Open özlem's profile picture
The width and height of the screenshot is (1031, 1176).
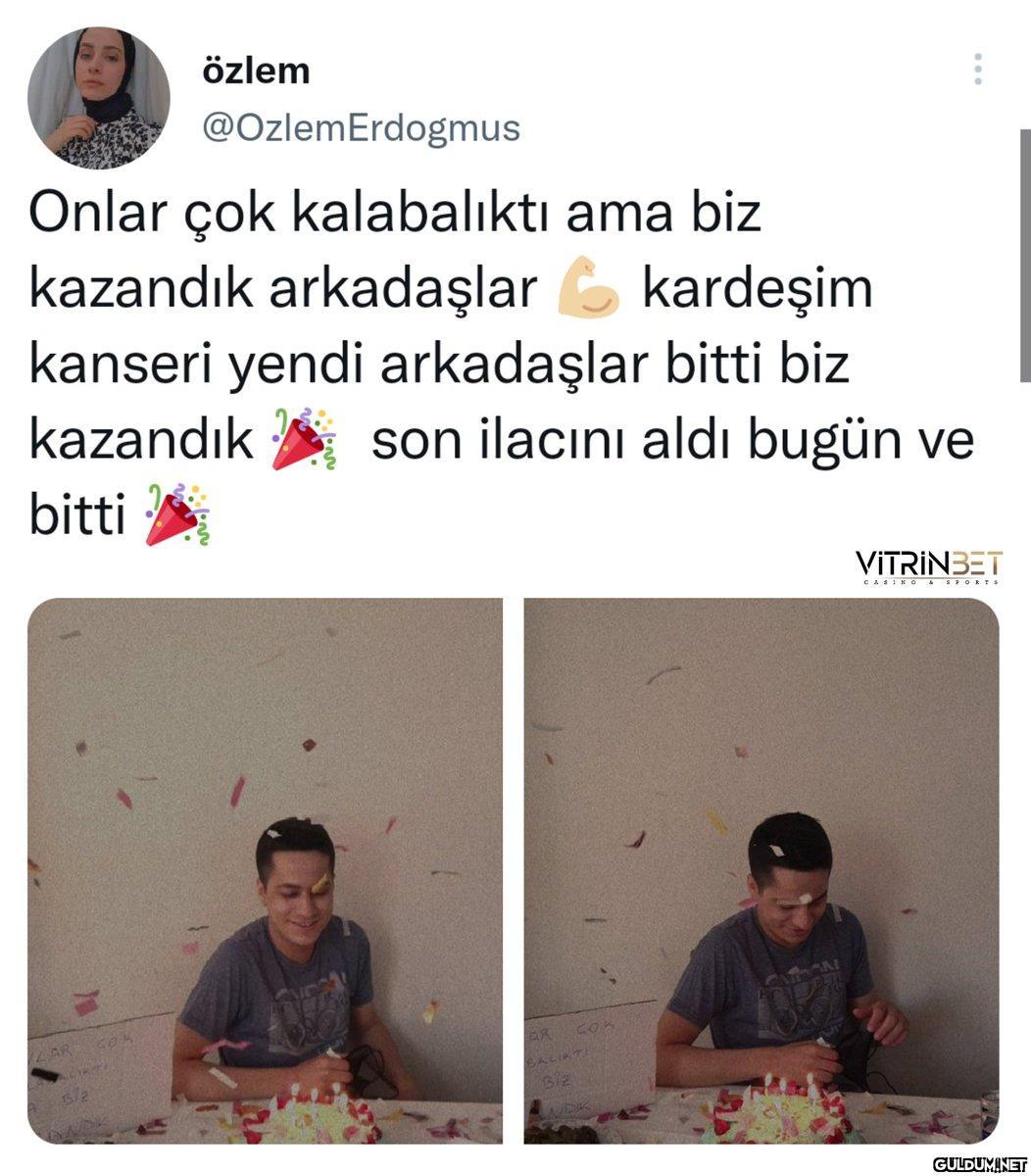(99, 99)
